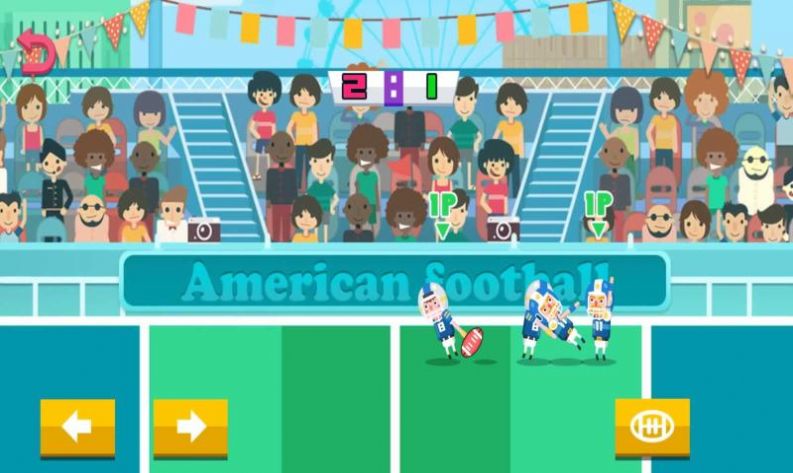Move player with the right arrow button
The image size is (793, 473).
[190, 427]
